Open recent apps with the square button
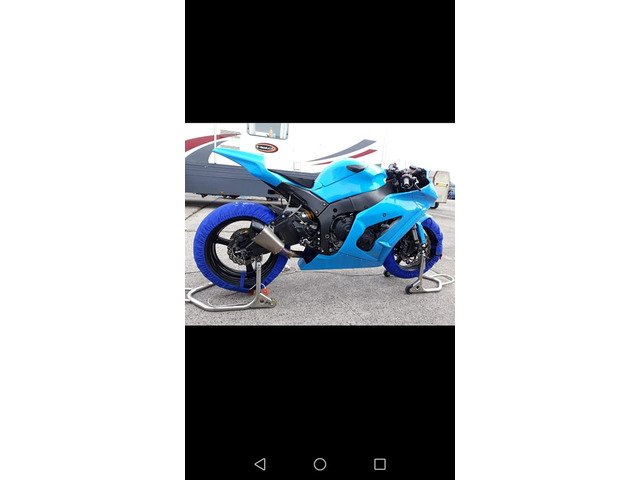 click(380, 464)
